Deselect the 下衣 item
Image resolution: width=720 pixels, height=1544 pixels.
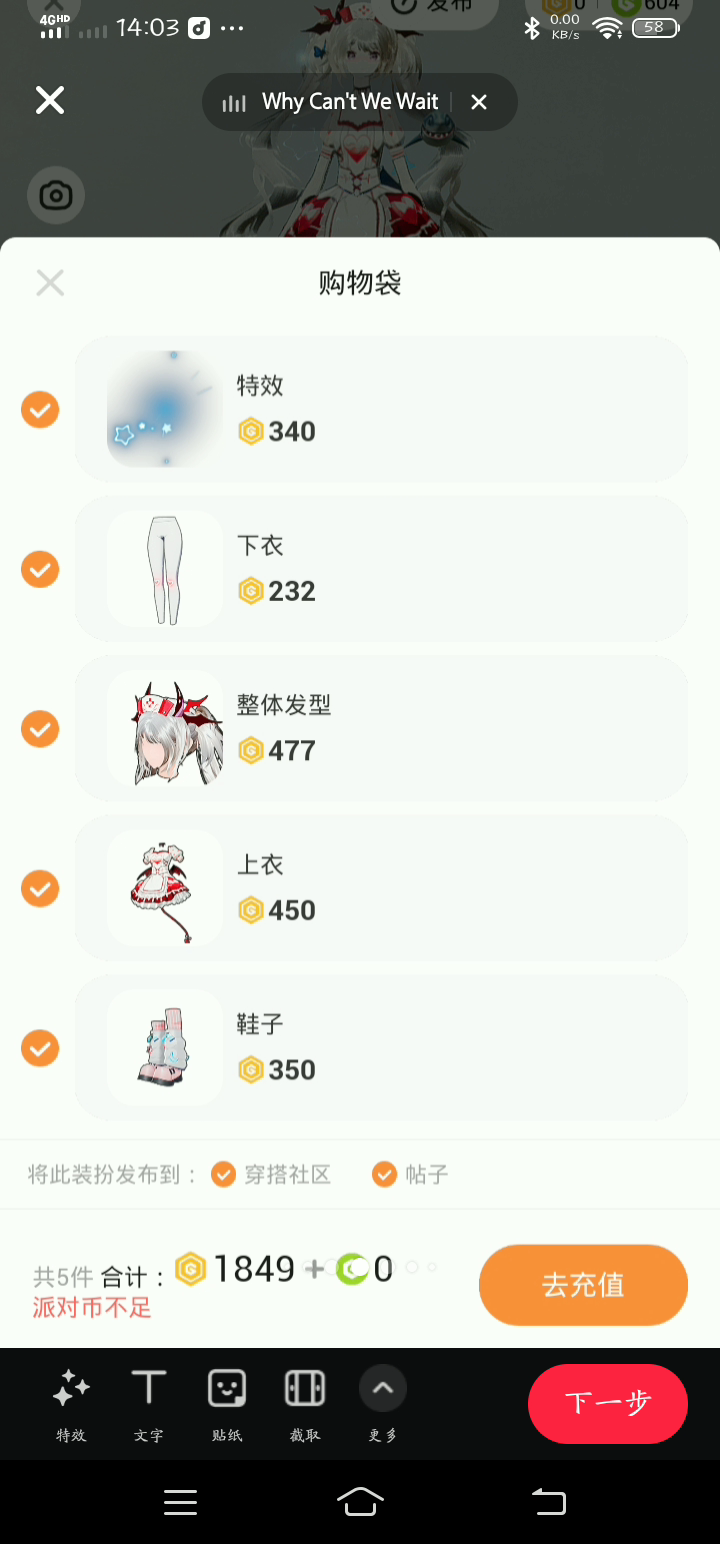coord(41,569)
